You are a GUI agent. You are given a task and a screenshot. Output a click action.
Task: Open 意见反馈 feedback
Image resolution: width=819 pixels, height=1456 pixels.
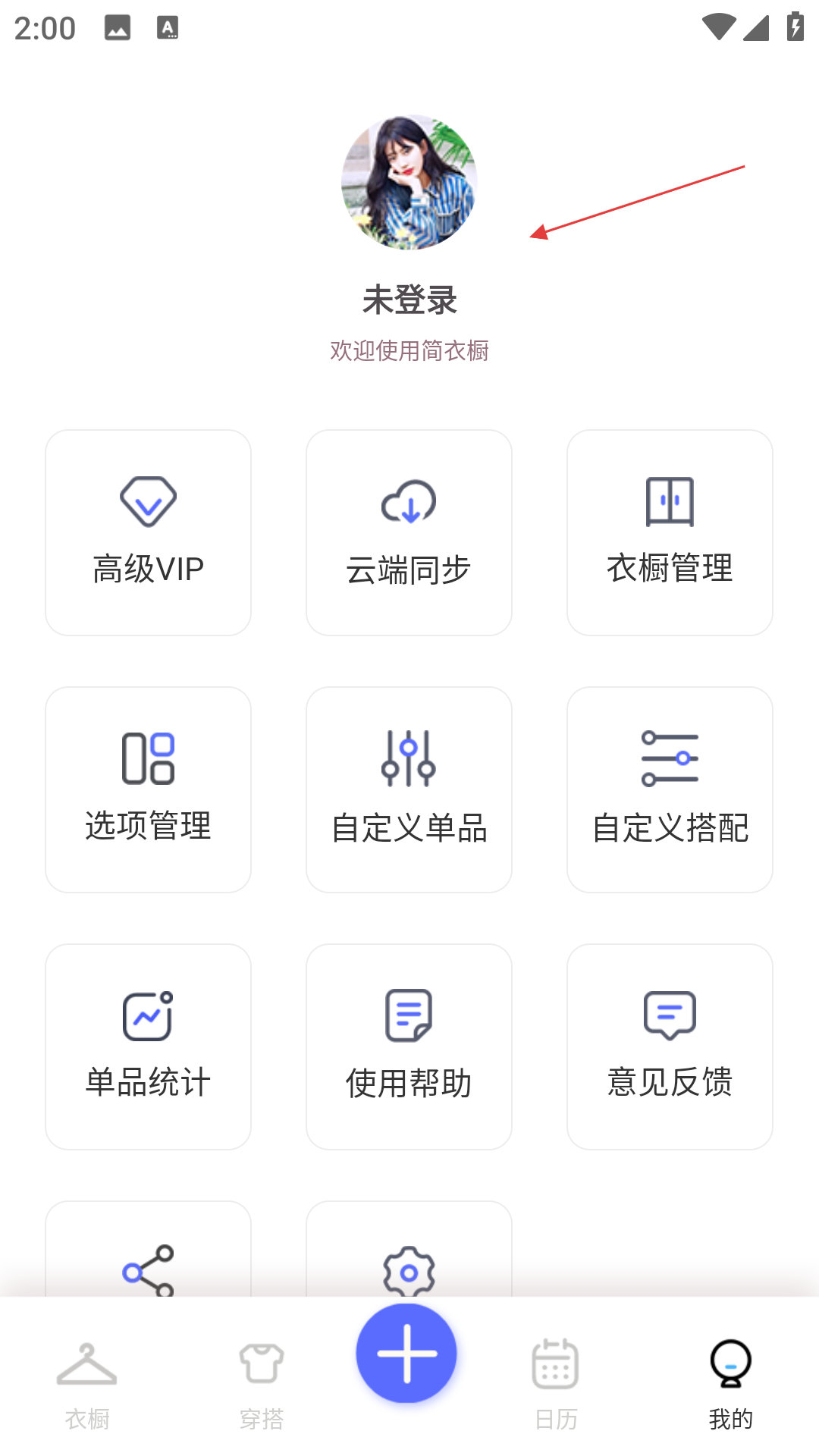point(670,1046)
